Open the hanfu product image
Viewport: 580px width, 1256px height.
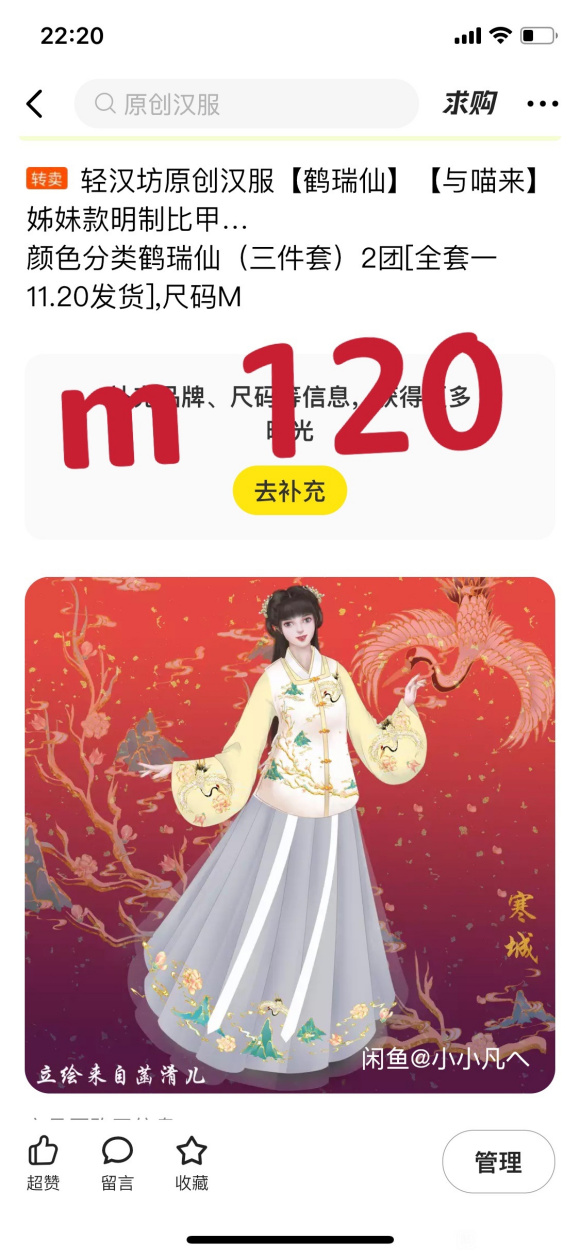290,835
